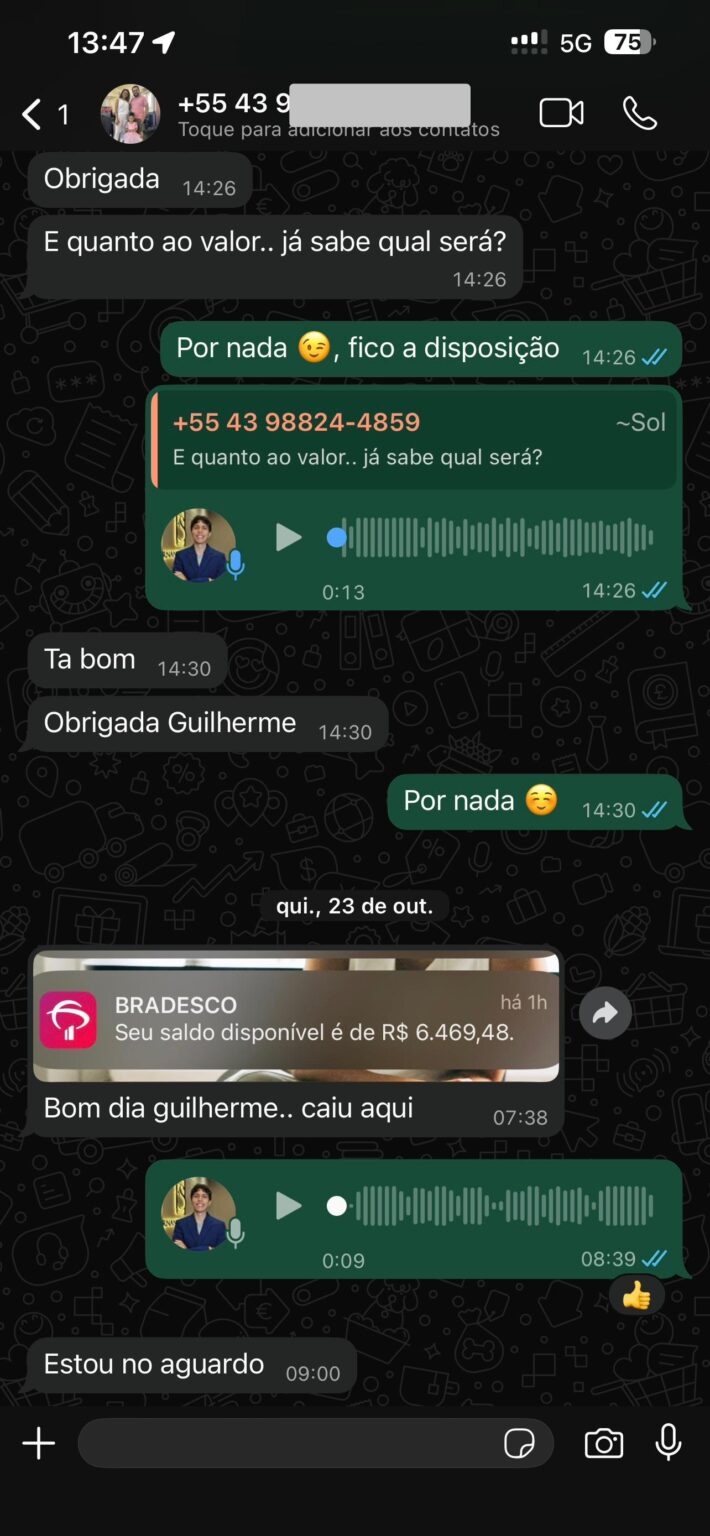This screenshot has width=710, height=1536.
Task: Play the 0:13 voice message
Action: tap(289, 538)
